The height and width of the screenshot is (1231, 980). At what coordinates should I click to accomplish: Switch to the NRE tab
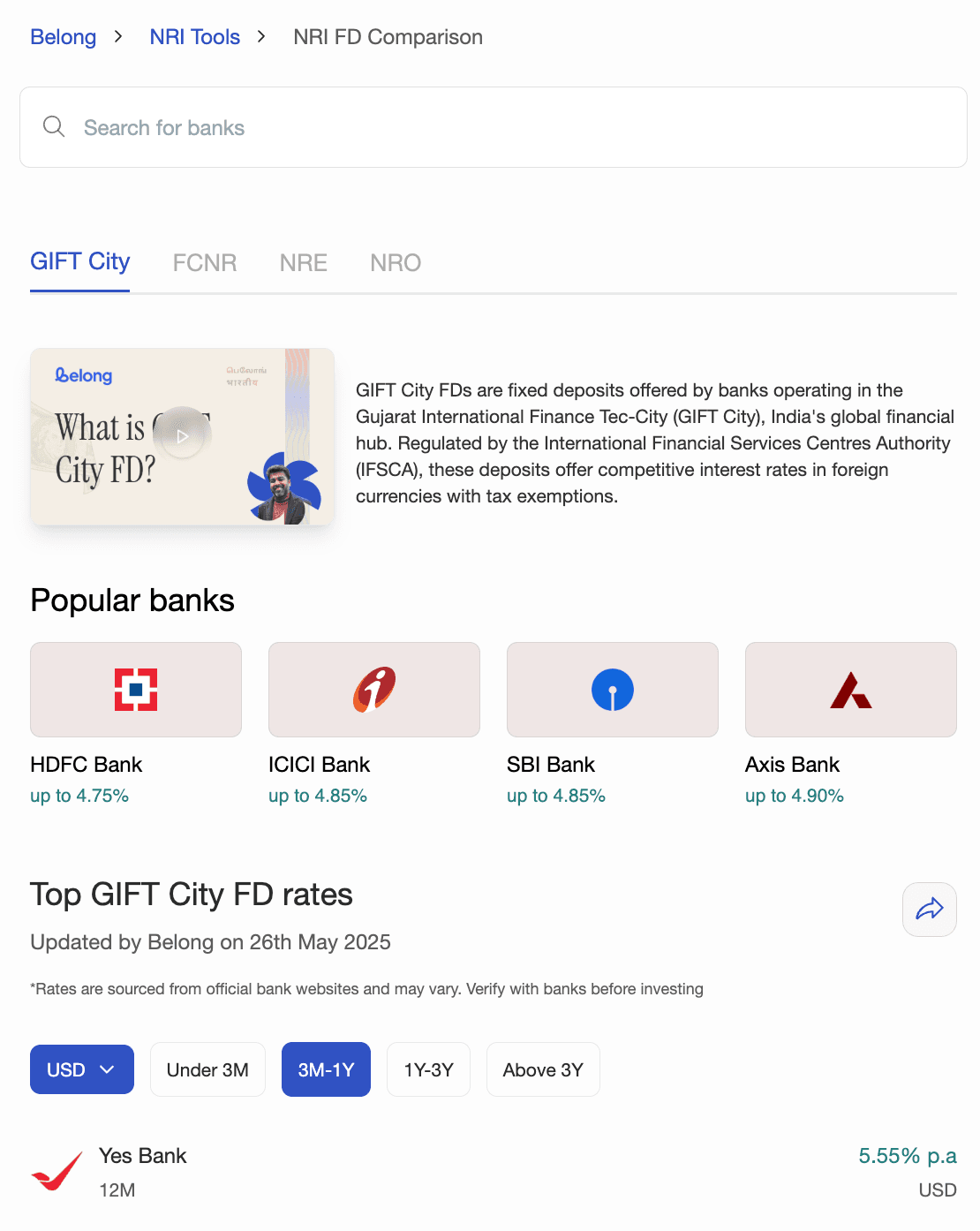[303, 262]
